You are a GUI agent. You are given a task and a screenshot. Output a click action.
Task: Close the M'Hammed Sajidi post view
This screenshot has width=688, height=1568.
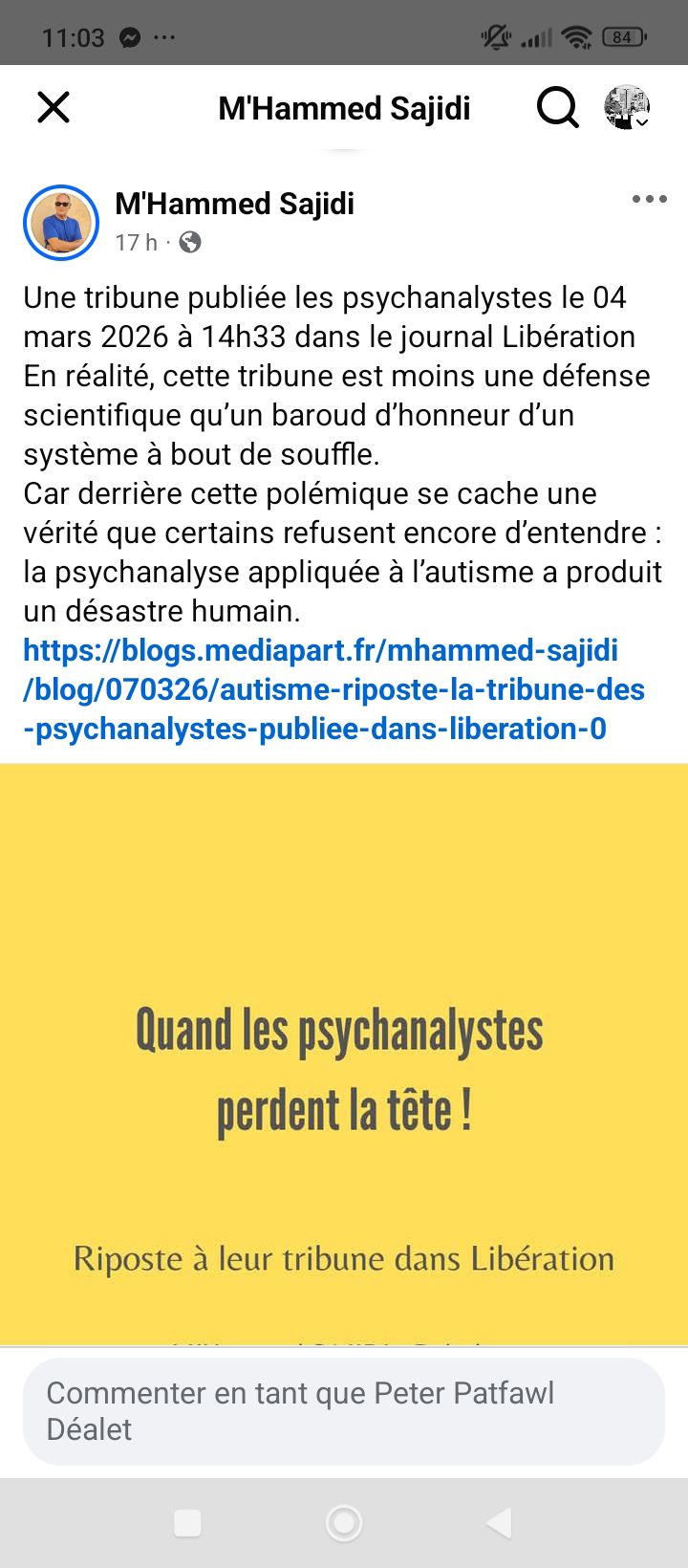click(54, 107)
